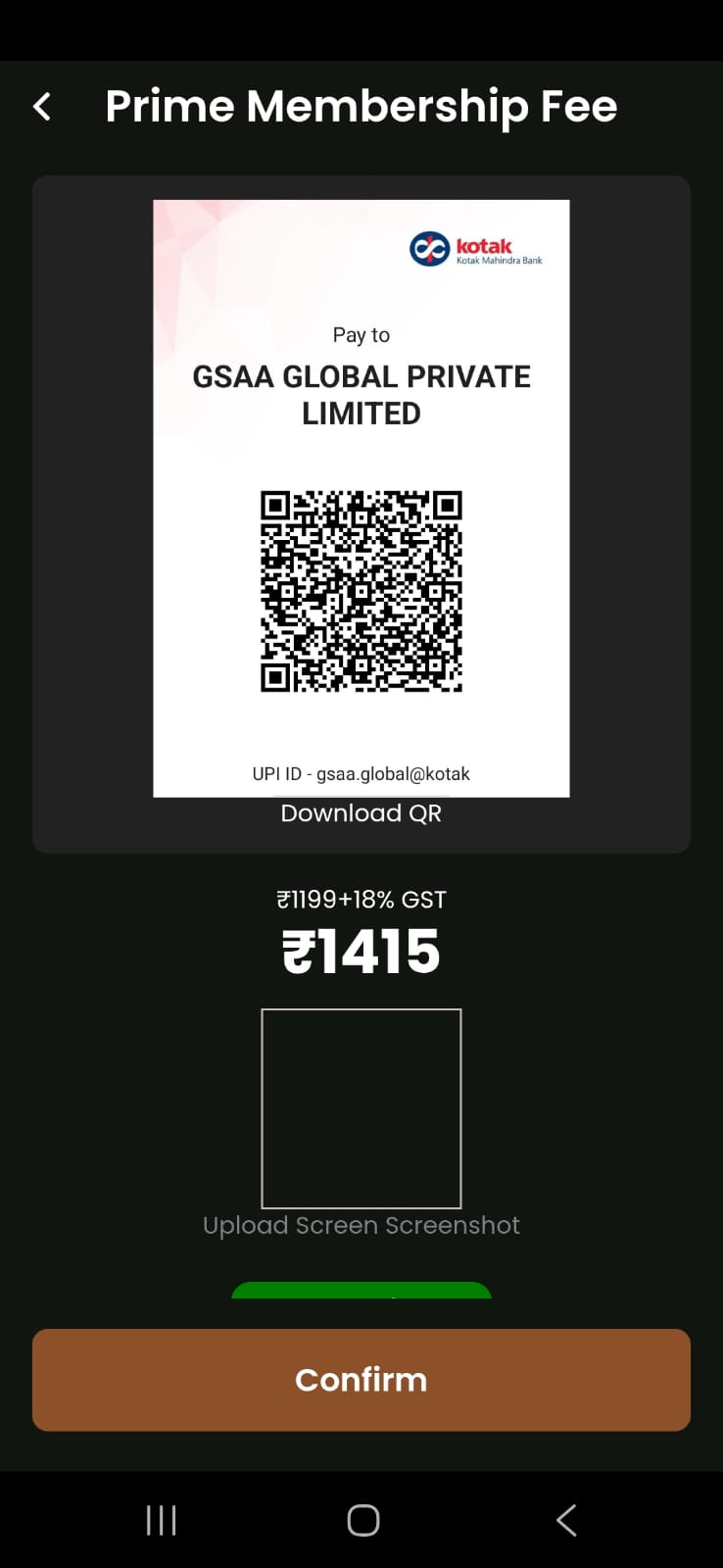Go back from Prime Membership Fee
This screenshot has width=723, height=1568.
click(x=42, y=107)
